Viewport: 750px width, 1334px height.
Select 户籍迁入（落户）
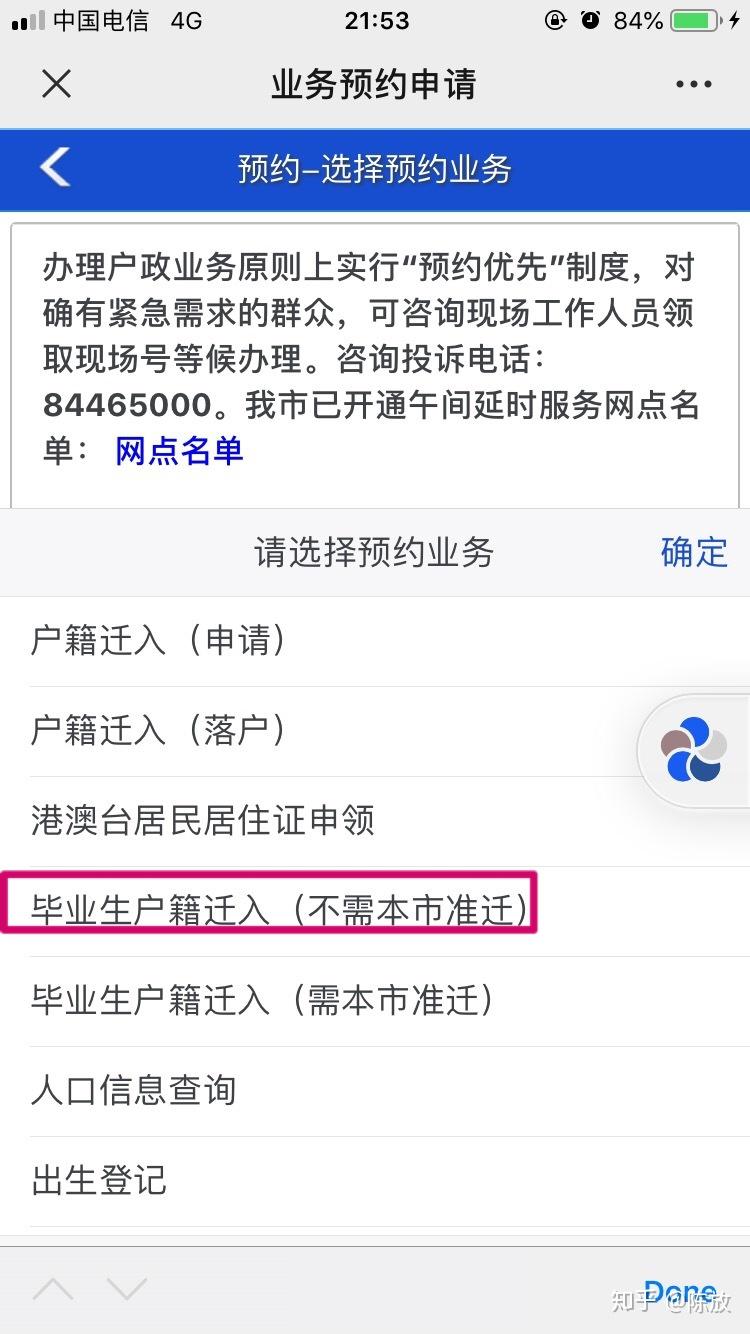pos(160,731)
